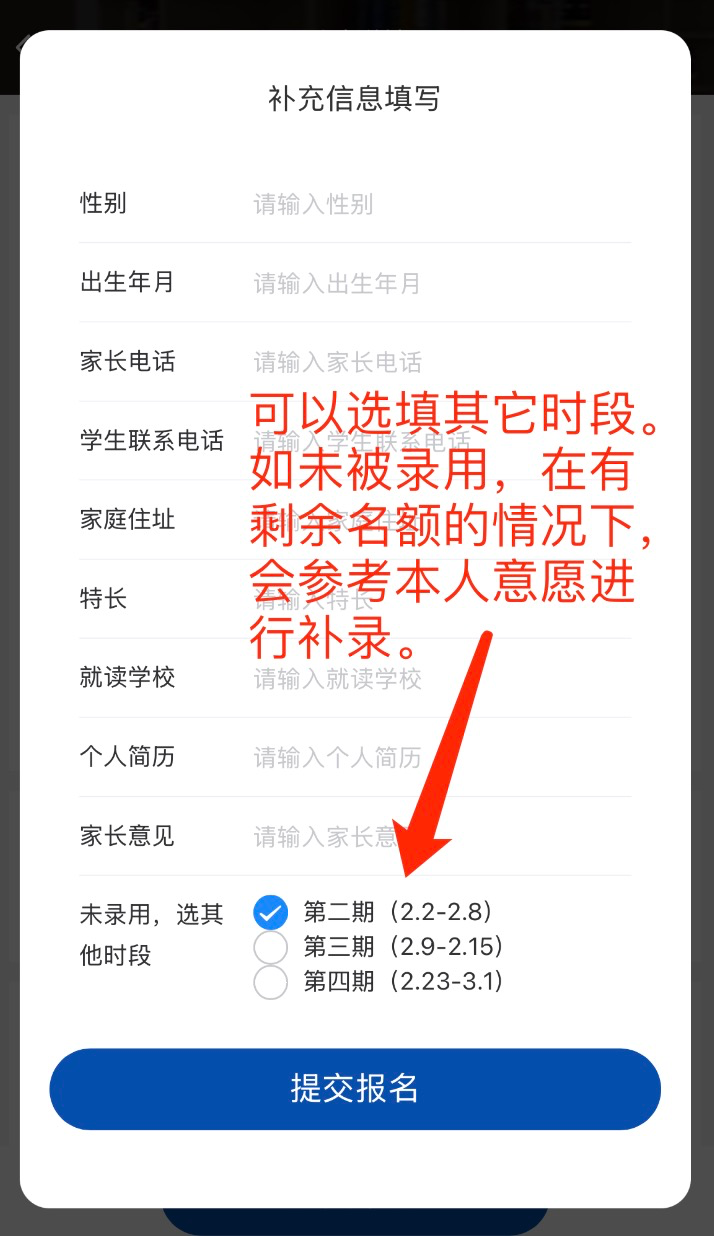The width and height of the screenshot is (714, 1236).
Task: Uncheck 第二期 (2.2-2.8) option
Action: pyautogui.click(x=271, y=912)
